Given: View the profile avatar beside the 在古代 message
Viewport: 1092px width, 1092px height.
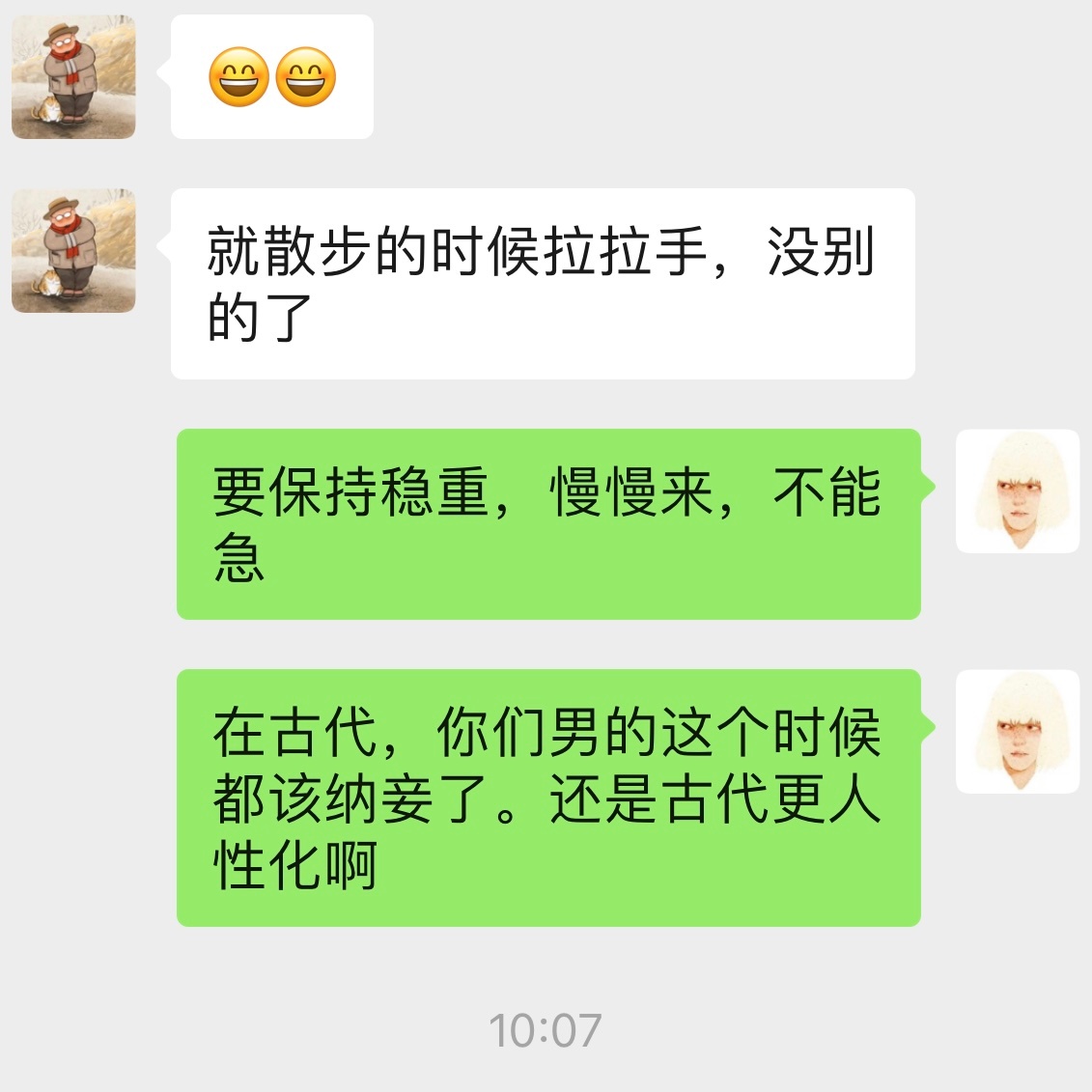Looking at the screenshot, I should [1018, 732].
